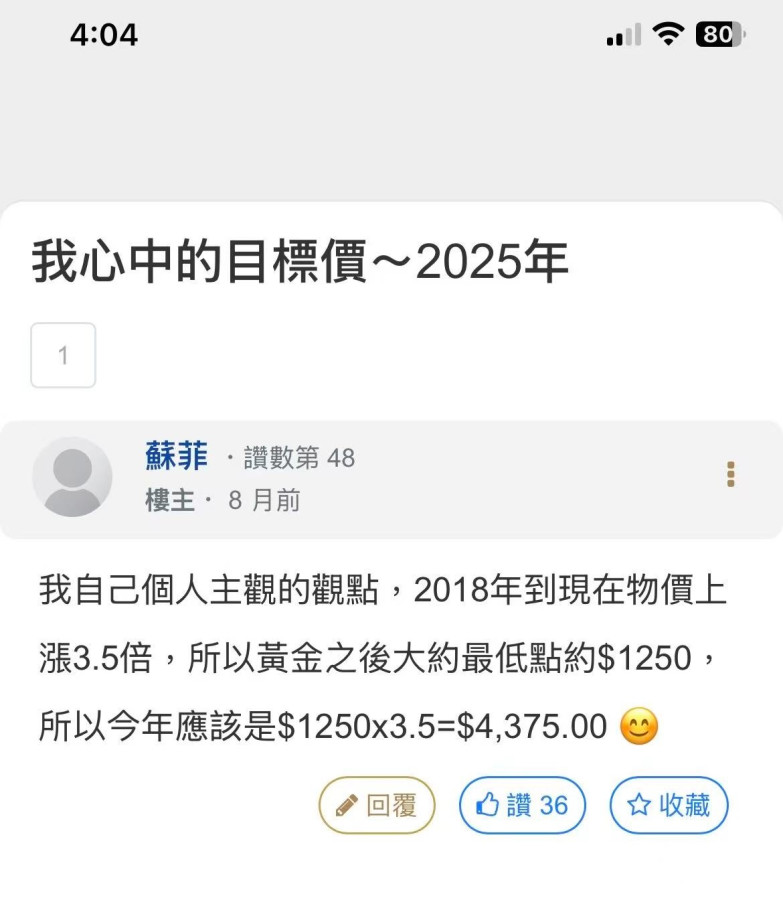Open 蘇菲's user profile name

coord(177,457)
